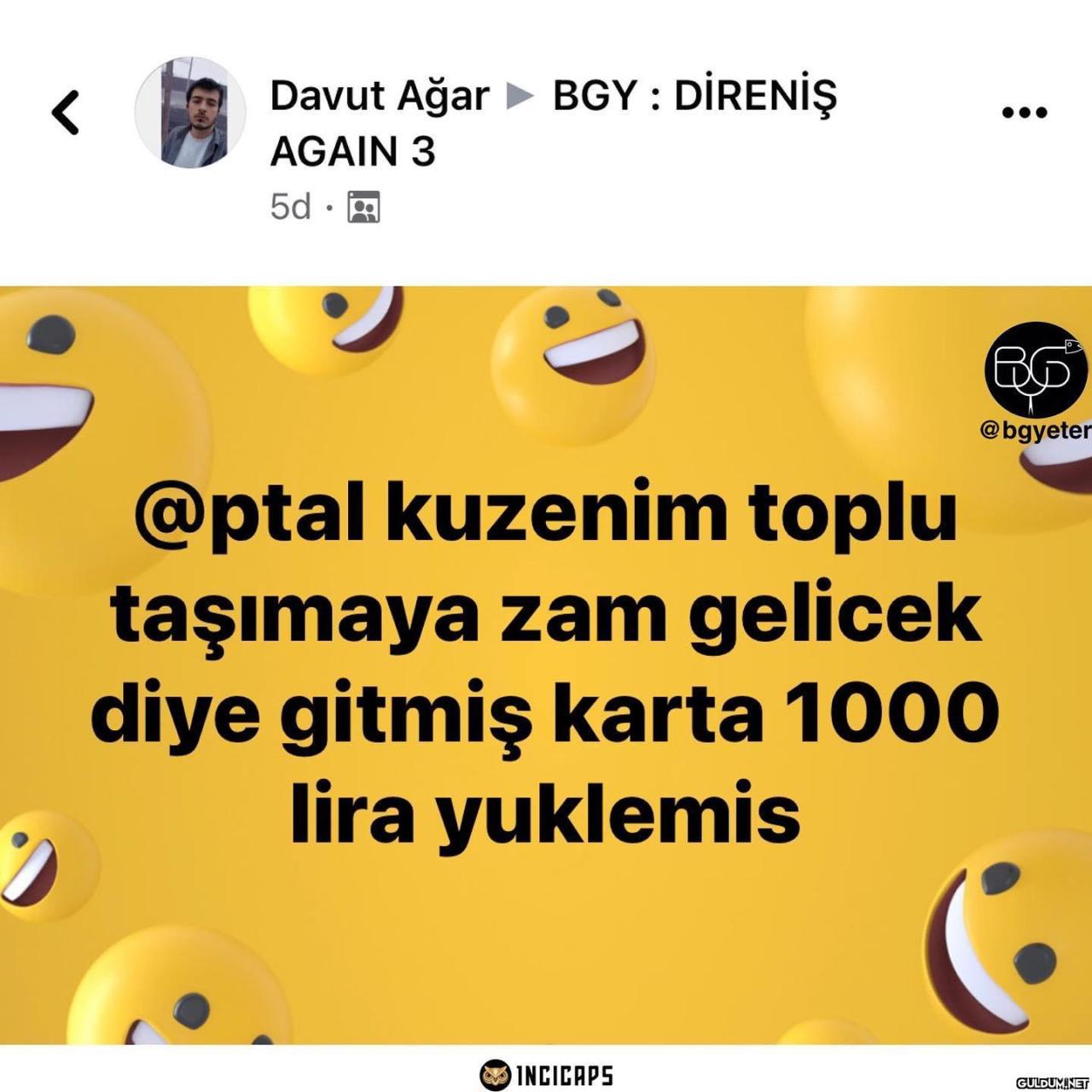Open the post's three-dot options menu
Image resolution: width=1092 pixels, height=1092 pixels.
pyautogui.click(x=1024, y=113)
